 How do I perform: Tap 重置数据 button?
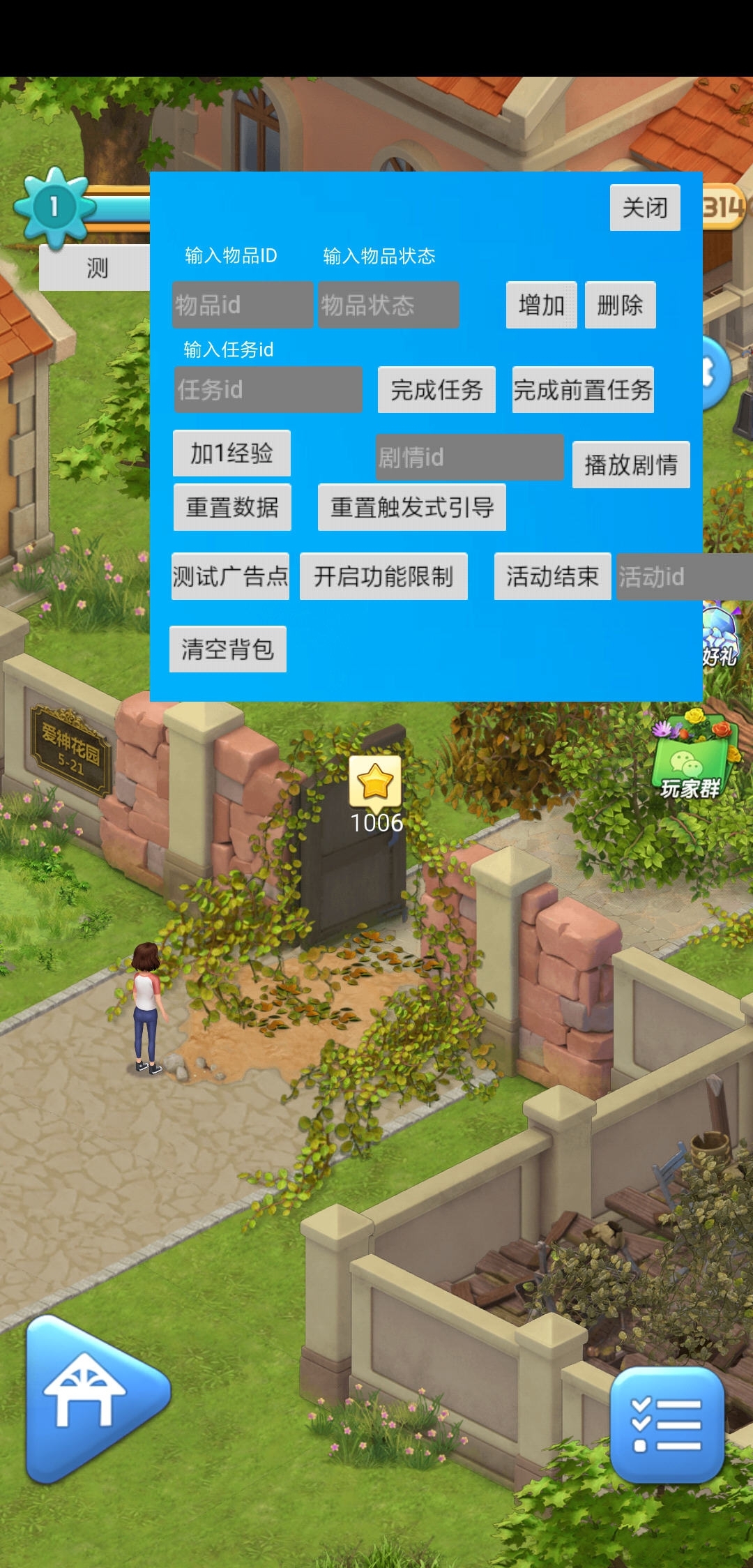click(232, 507)
